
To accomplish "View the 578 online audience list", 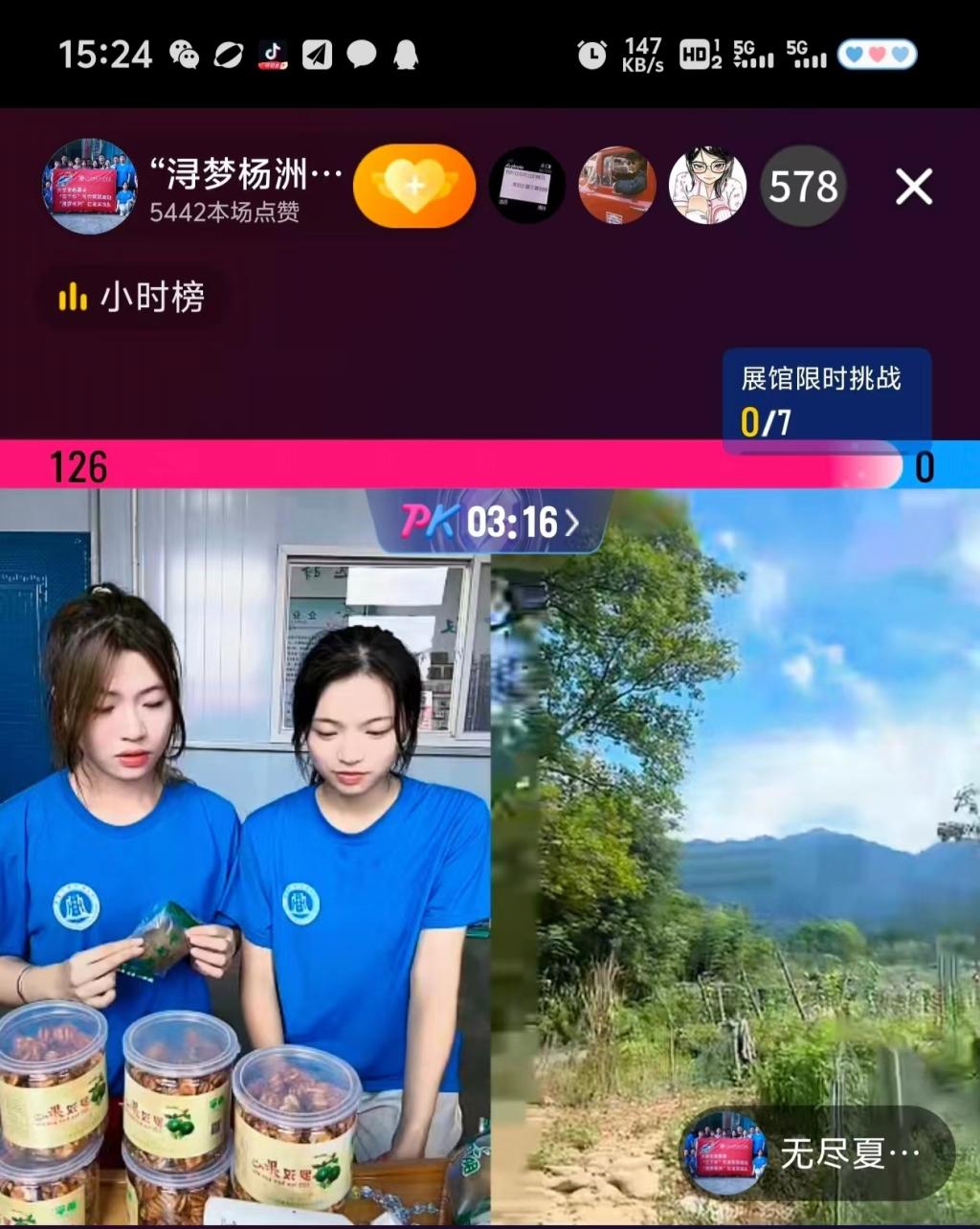I will click(x=803, y=186).
